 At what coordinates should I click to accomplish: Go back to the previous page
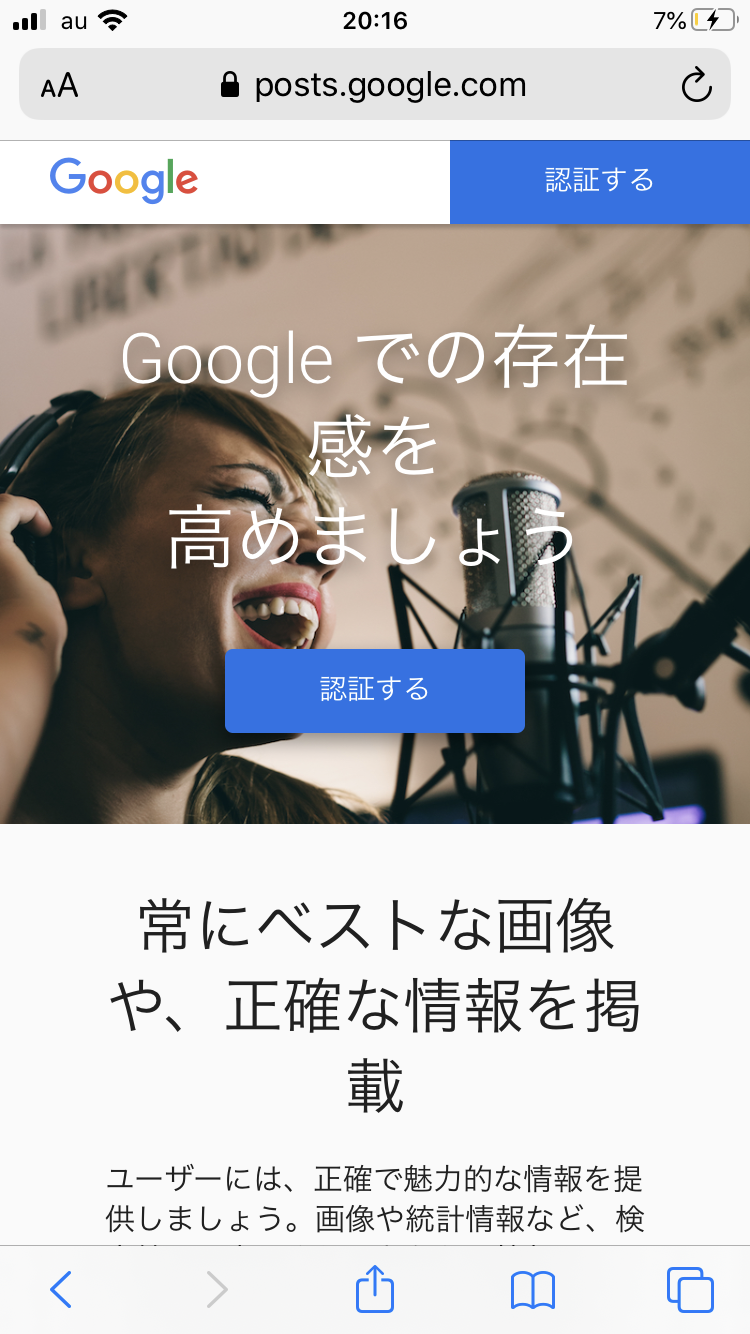click(60, 1290)
